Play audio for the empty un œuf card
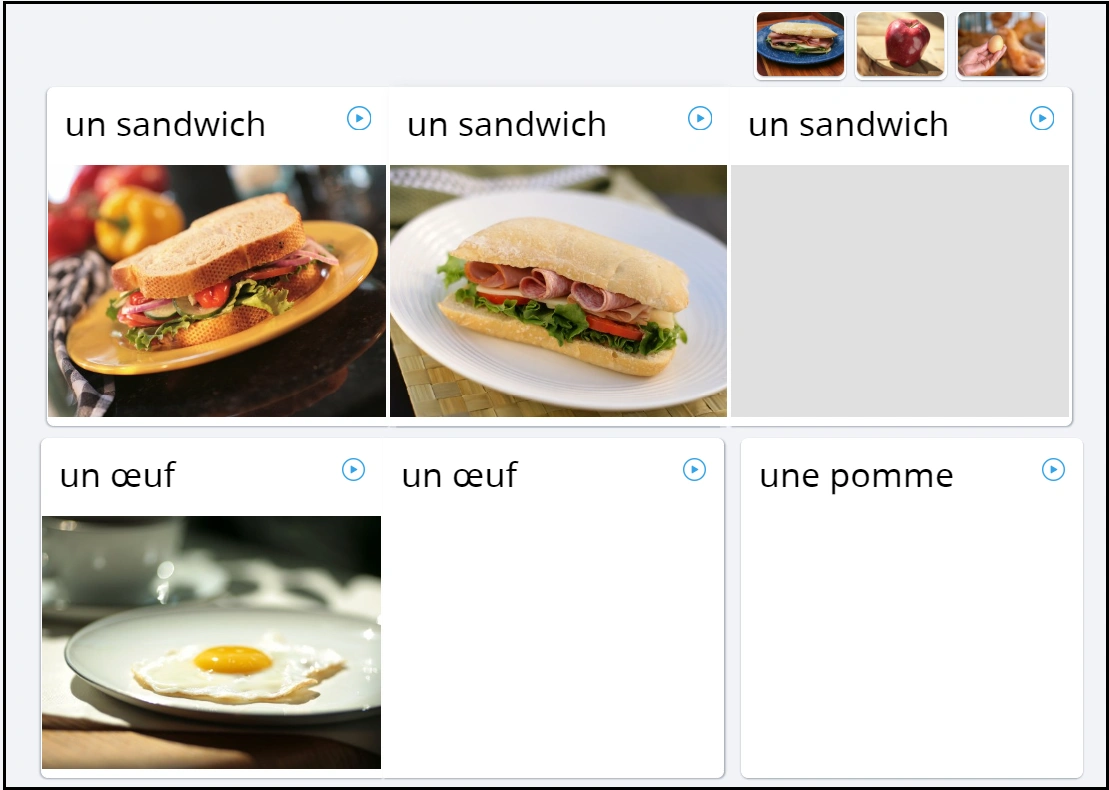 tap(695, 470)
